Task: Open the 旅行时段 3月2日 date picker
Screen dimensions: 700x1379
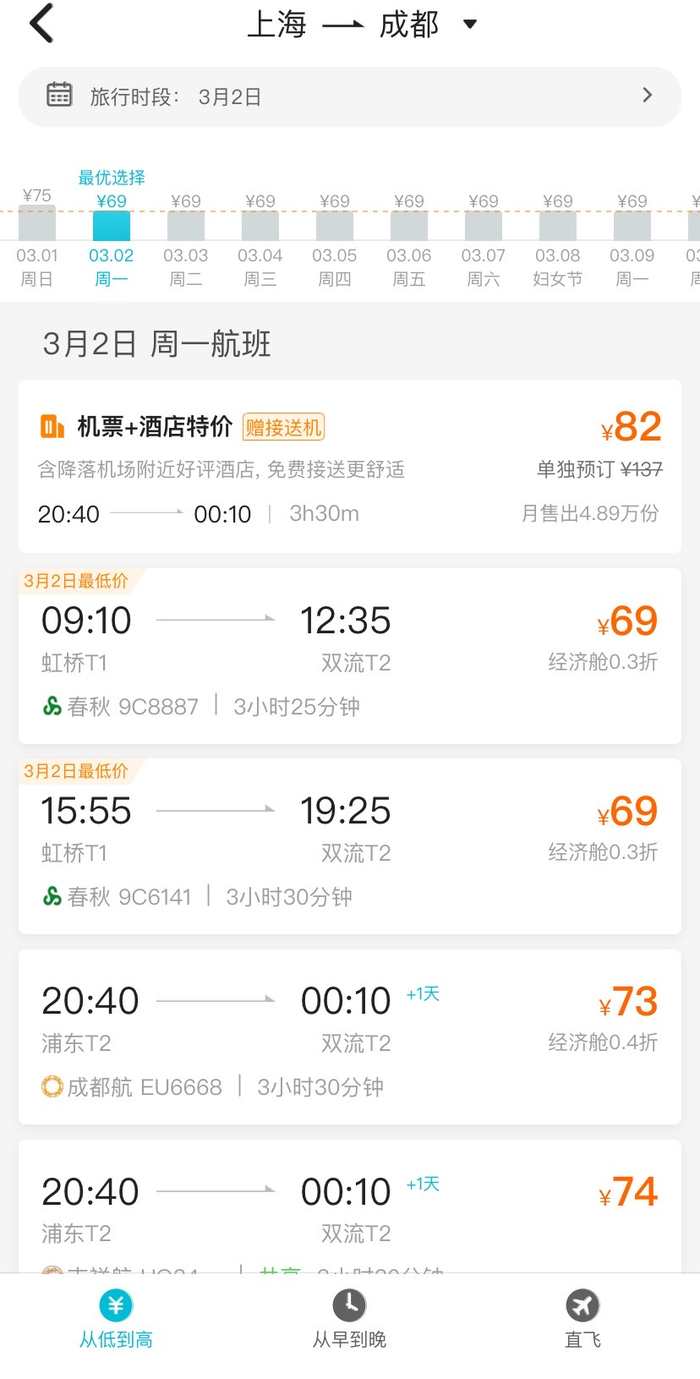Action: (350, 96)
